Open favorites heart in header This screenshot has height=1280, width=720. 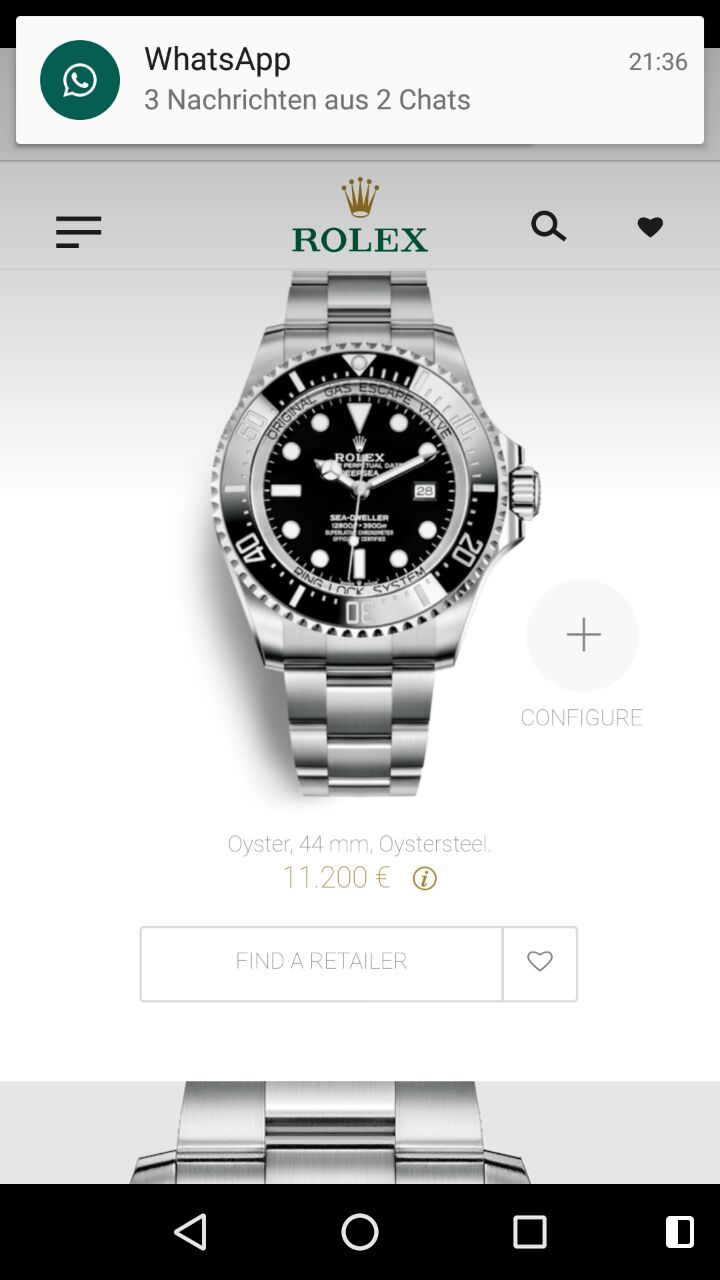(x=650, y=228)
